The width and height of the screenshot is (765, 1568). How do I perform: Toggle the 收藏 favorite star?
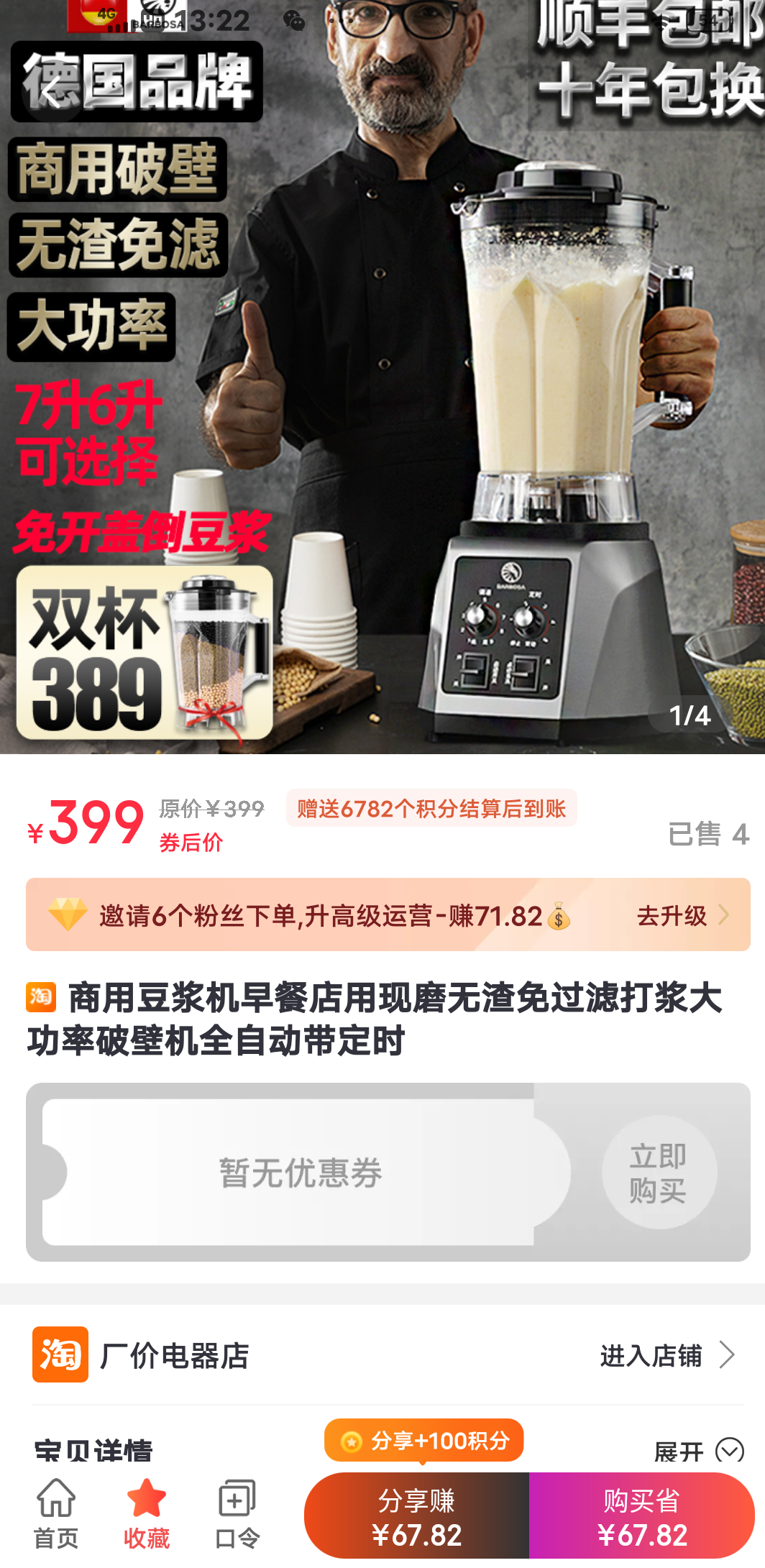click(147, 1514)
